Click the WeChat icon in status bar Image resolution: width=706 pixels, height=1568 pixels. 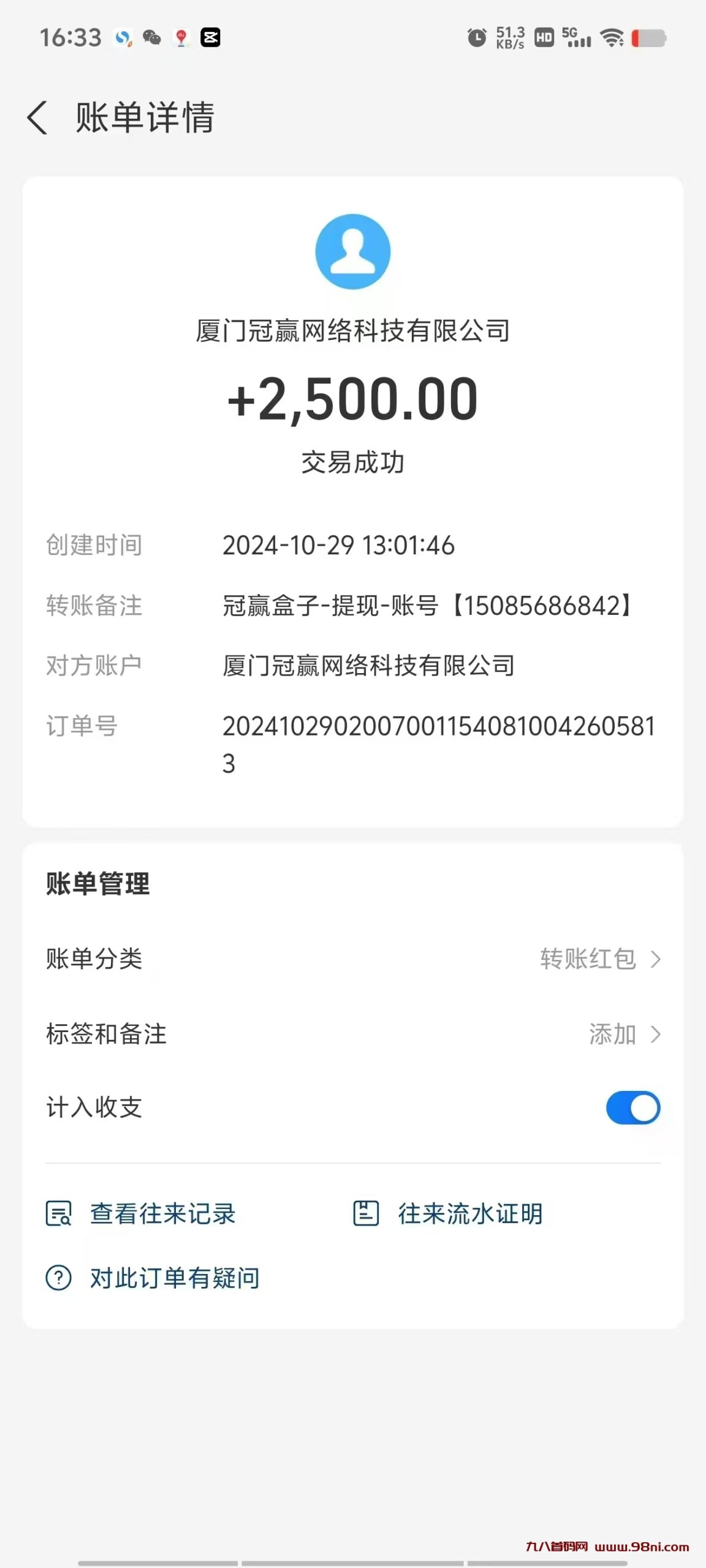tap(151, 38)
